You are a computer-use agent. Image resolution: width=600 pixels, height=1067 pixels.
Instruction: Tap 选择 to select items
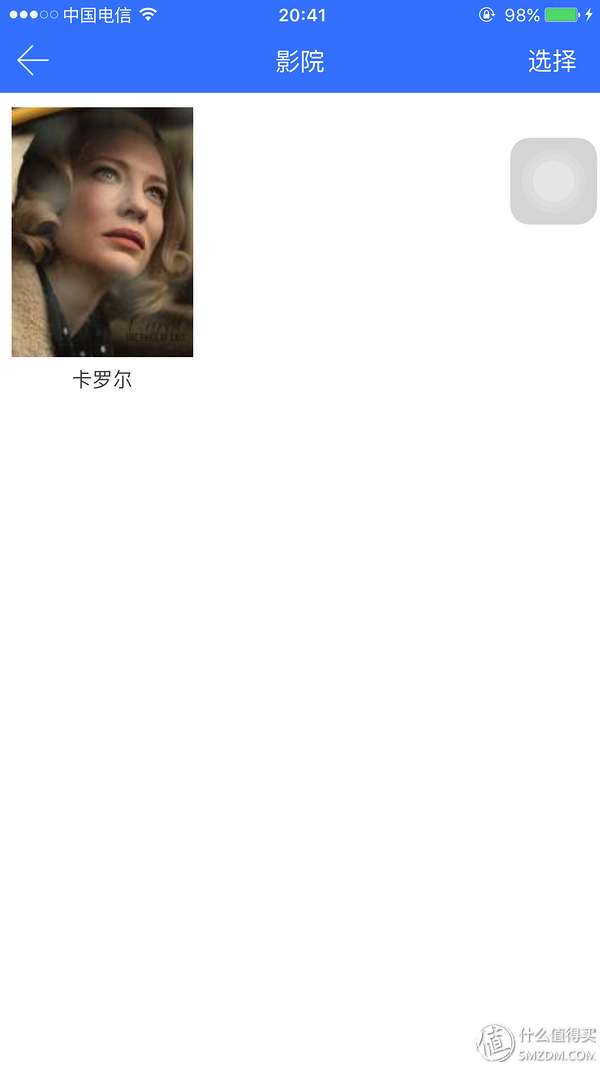552,61
